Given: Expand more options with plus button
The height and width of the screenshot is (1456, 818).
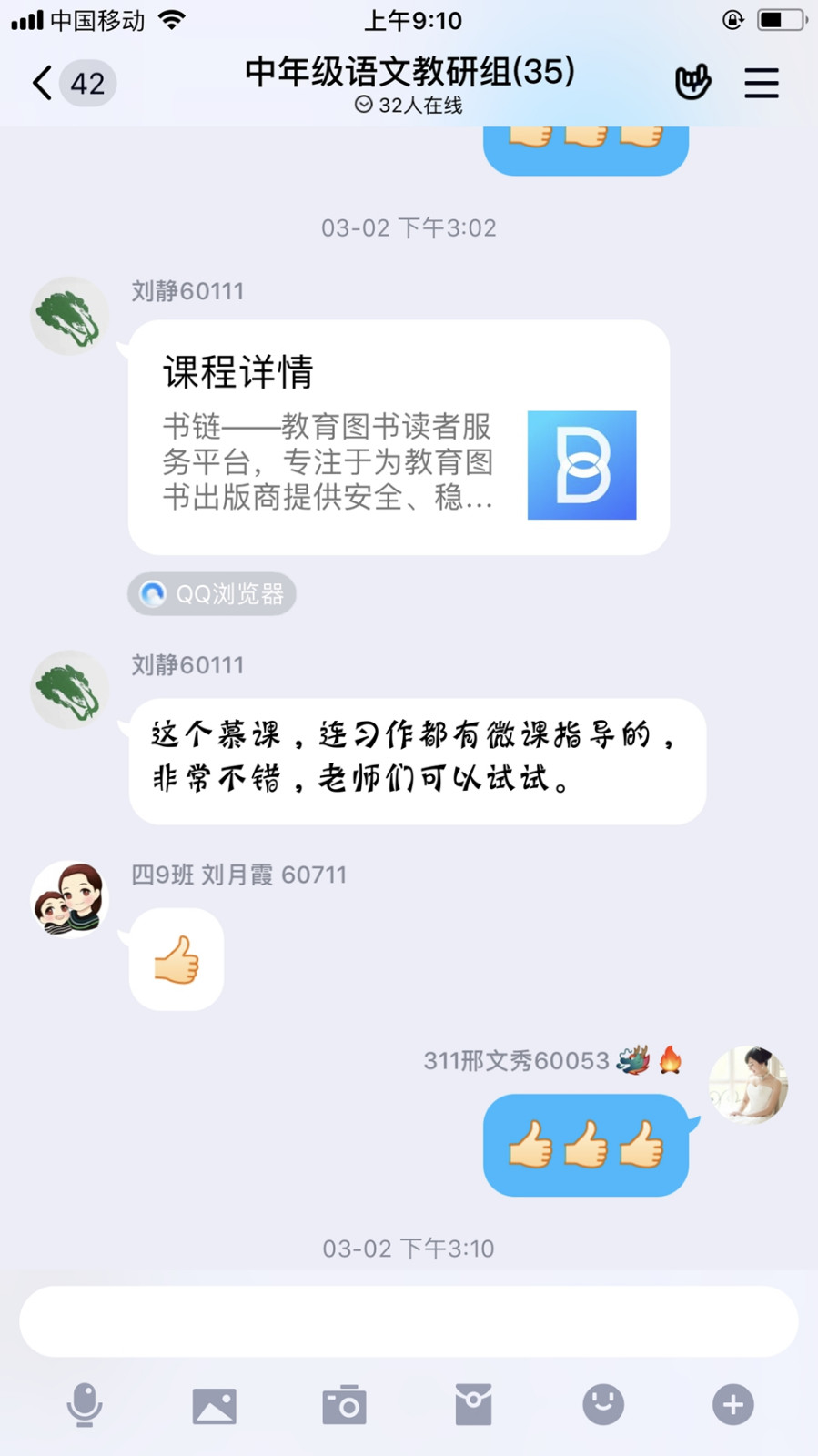Looking at the screenshot, I should [x=732, y=1405].
